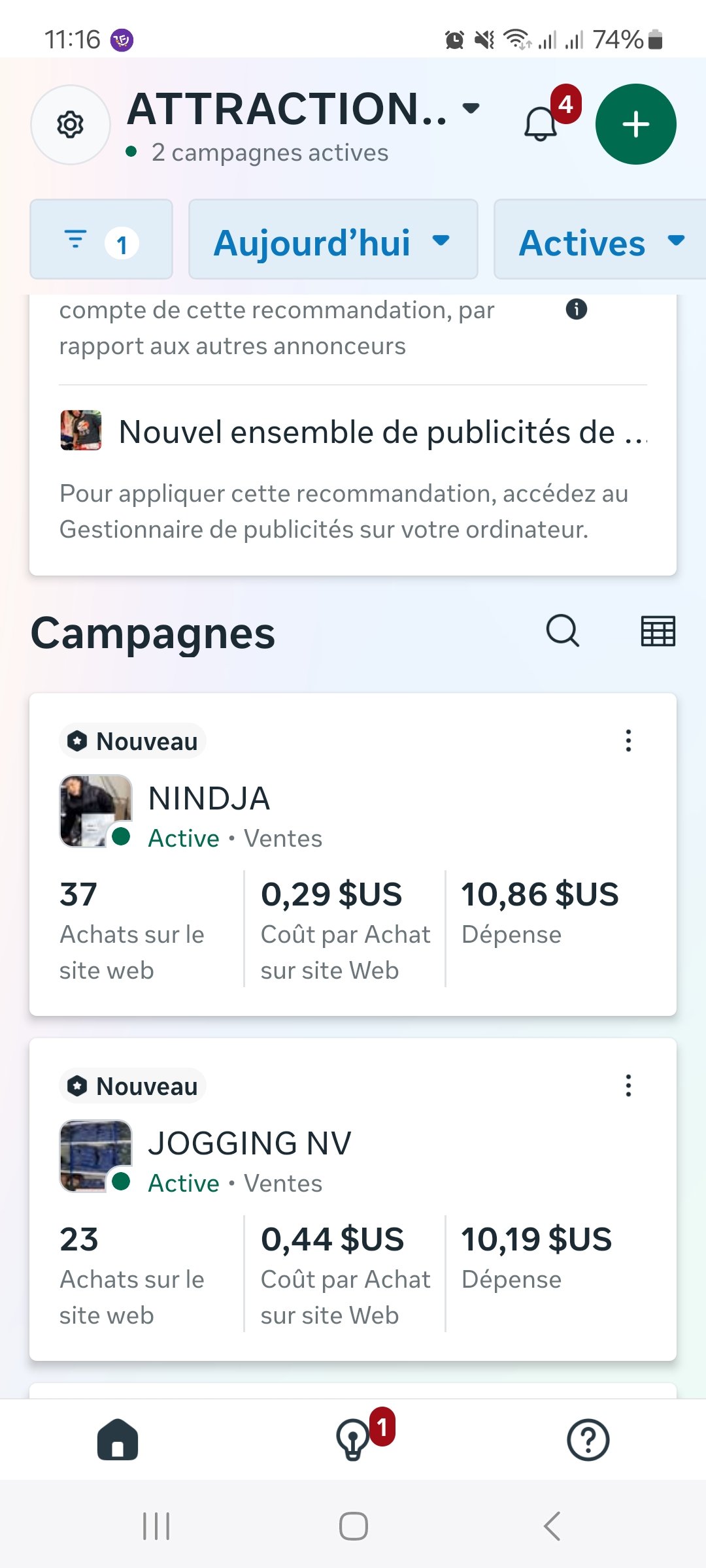Expand the Actives status filter dropdown

pos(601,242)
